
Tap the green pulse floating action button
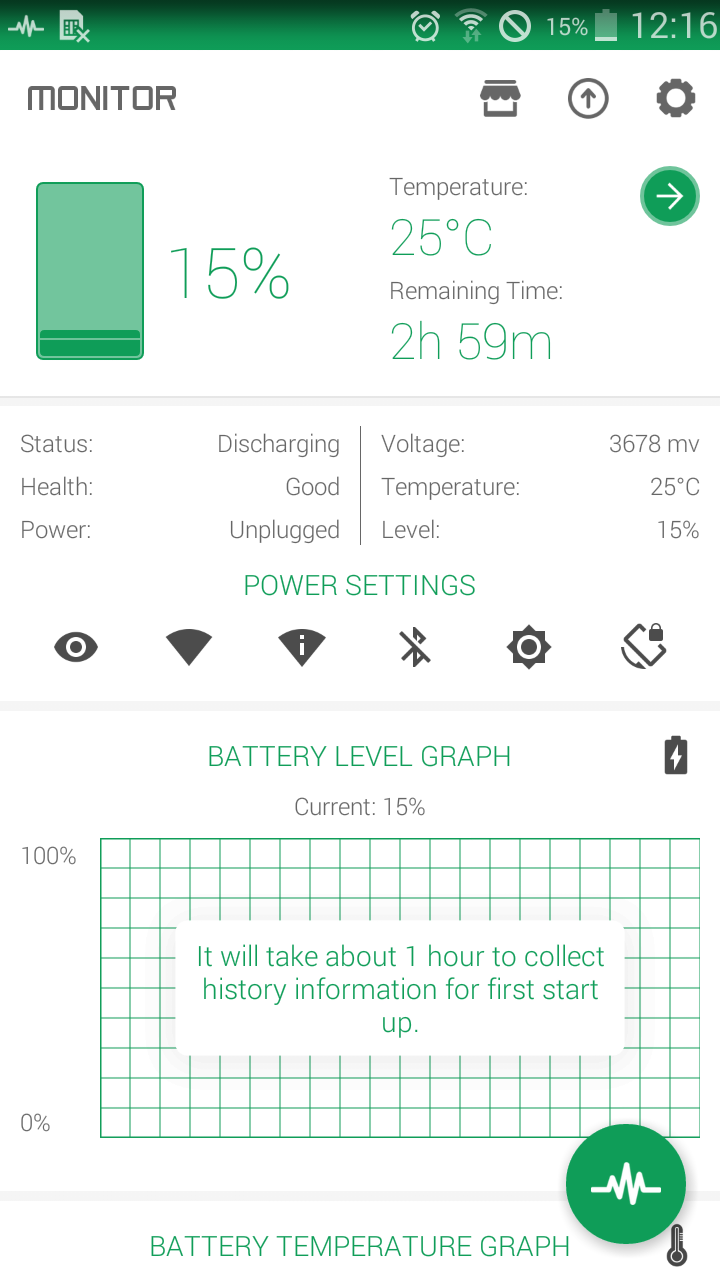point(626,1185)
